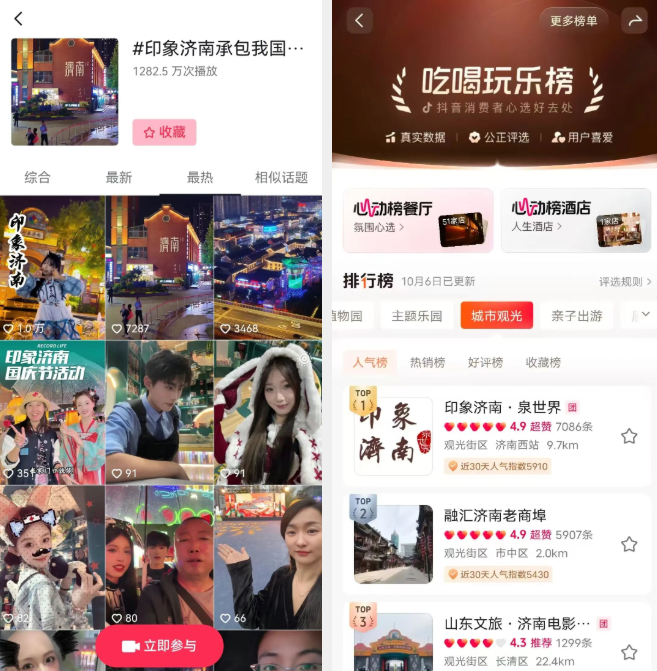Switch to the 好评榜 ranking
Viewport: 657px width, 671px height.
point(485,362)
